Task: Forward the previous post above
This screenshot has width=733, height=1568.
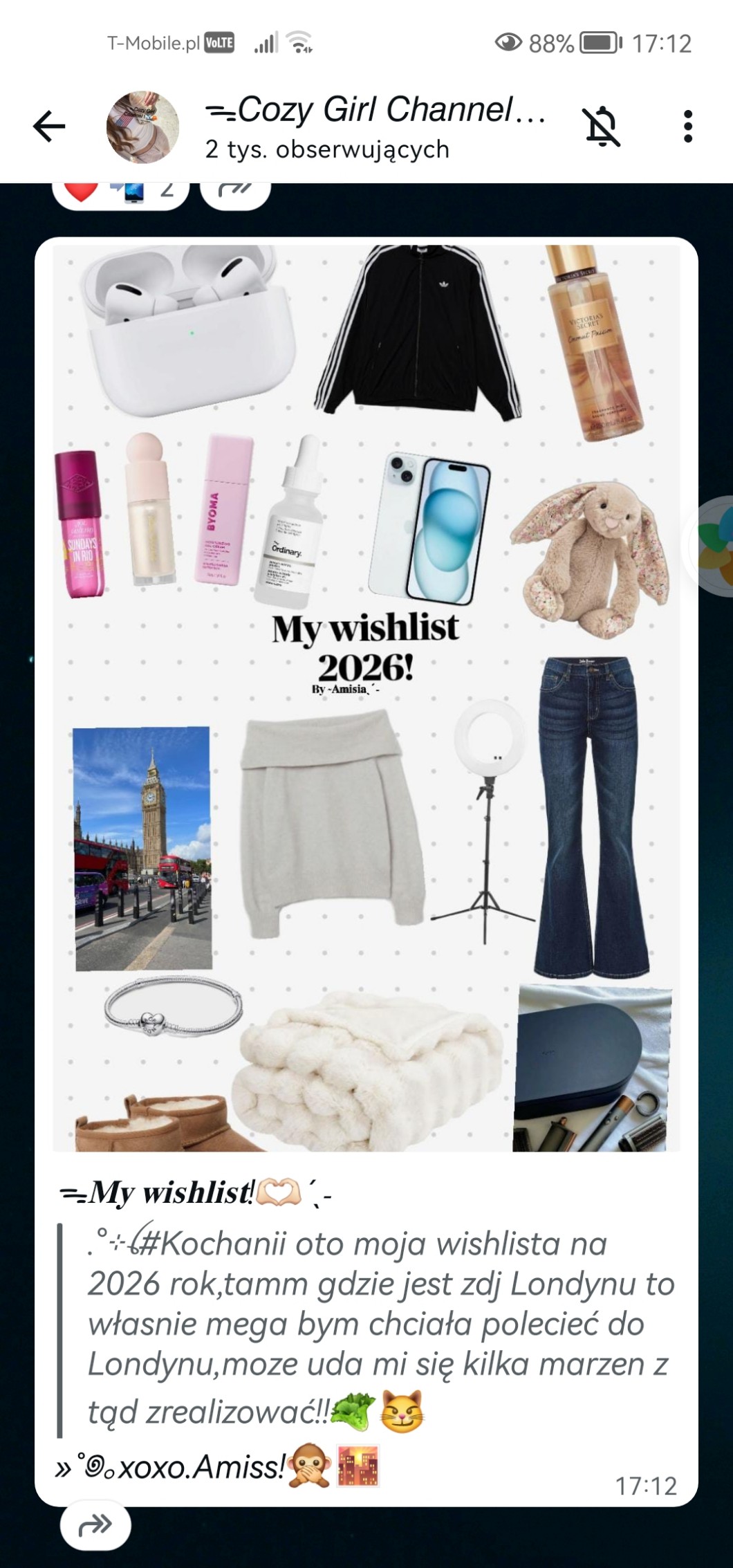Action: 235,192
